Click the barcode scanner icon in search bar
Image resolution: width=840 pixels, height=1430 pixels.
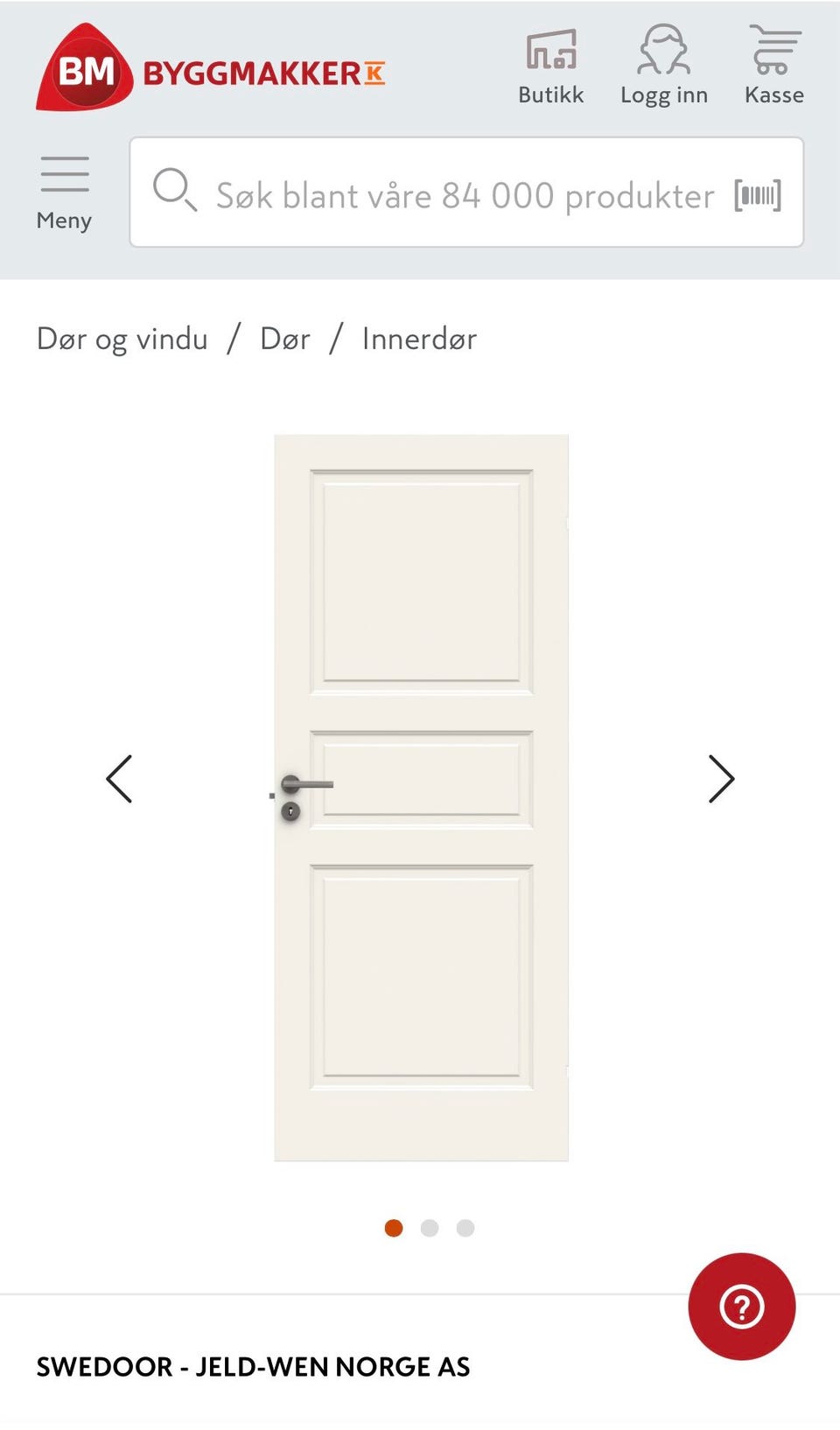(758, 194)
